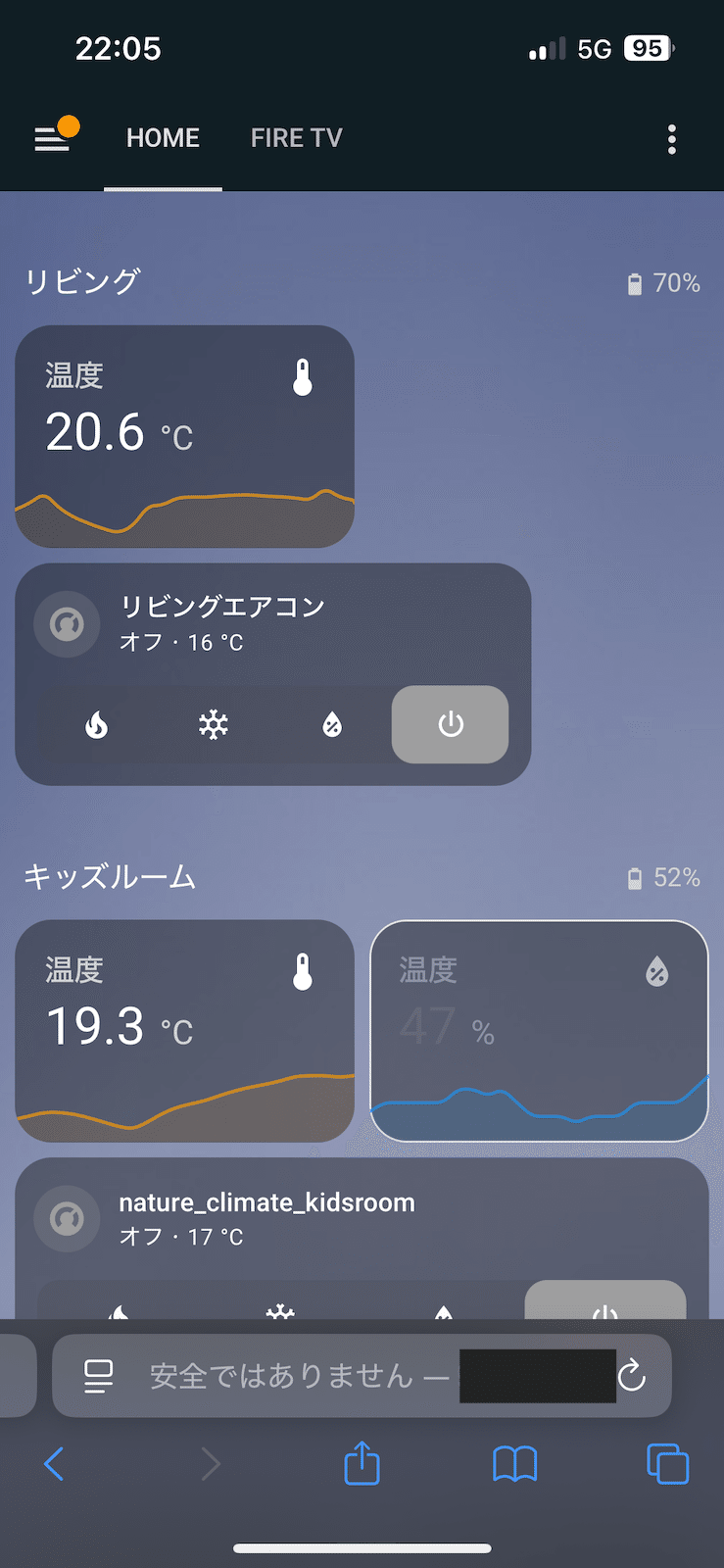The width and height of the screenshot is (724, 1568).
Task: Open the sidebar hamburger menu
Action: tap(51, 137)
